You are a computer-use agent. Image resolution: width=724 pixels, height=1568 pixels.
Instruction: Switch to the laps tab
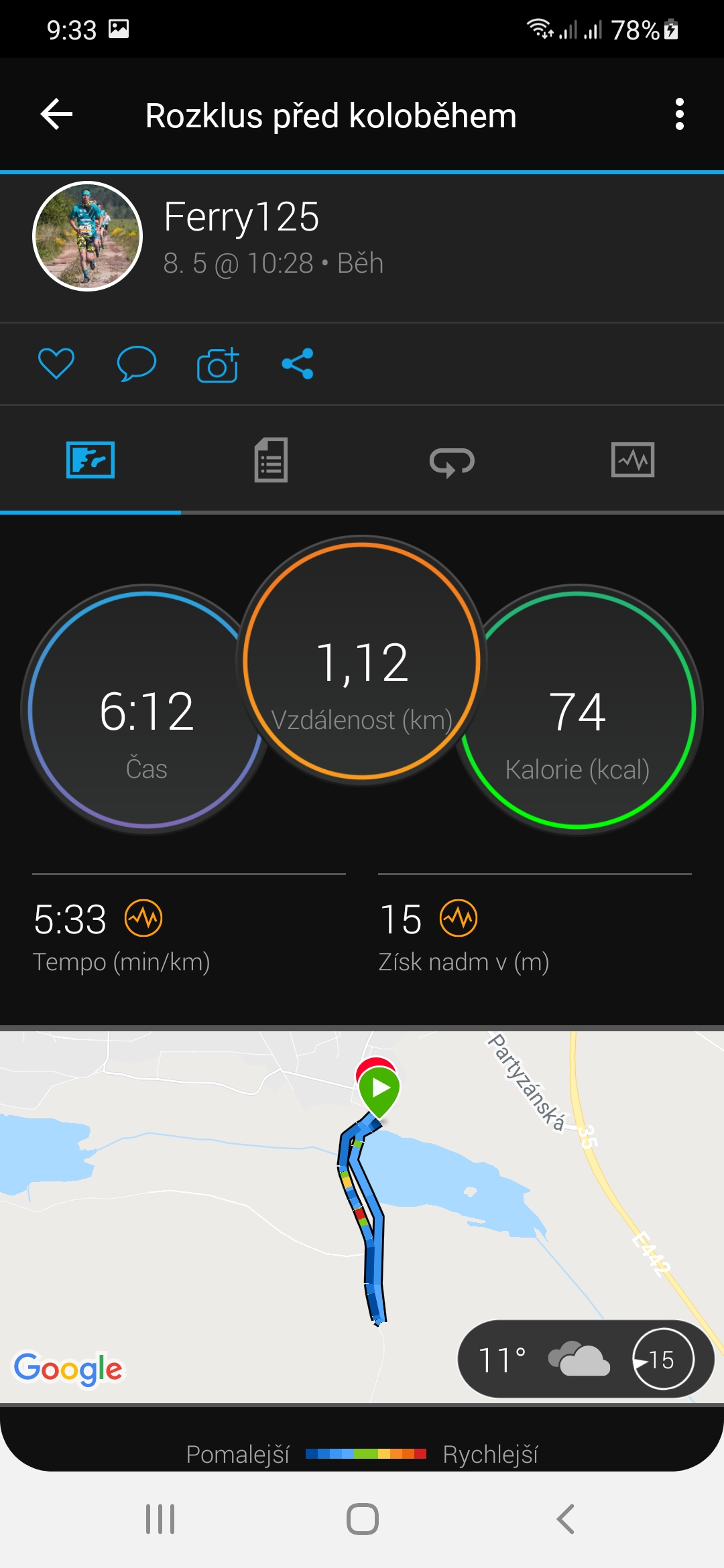(452, 462)
